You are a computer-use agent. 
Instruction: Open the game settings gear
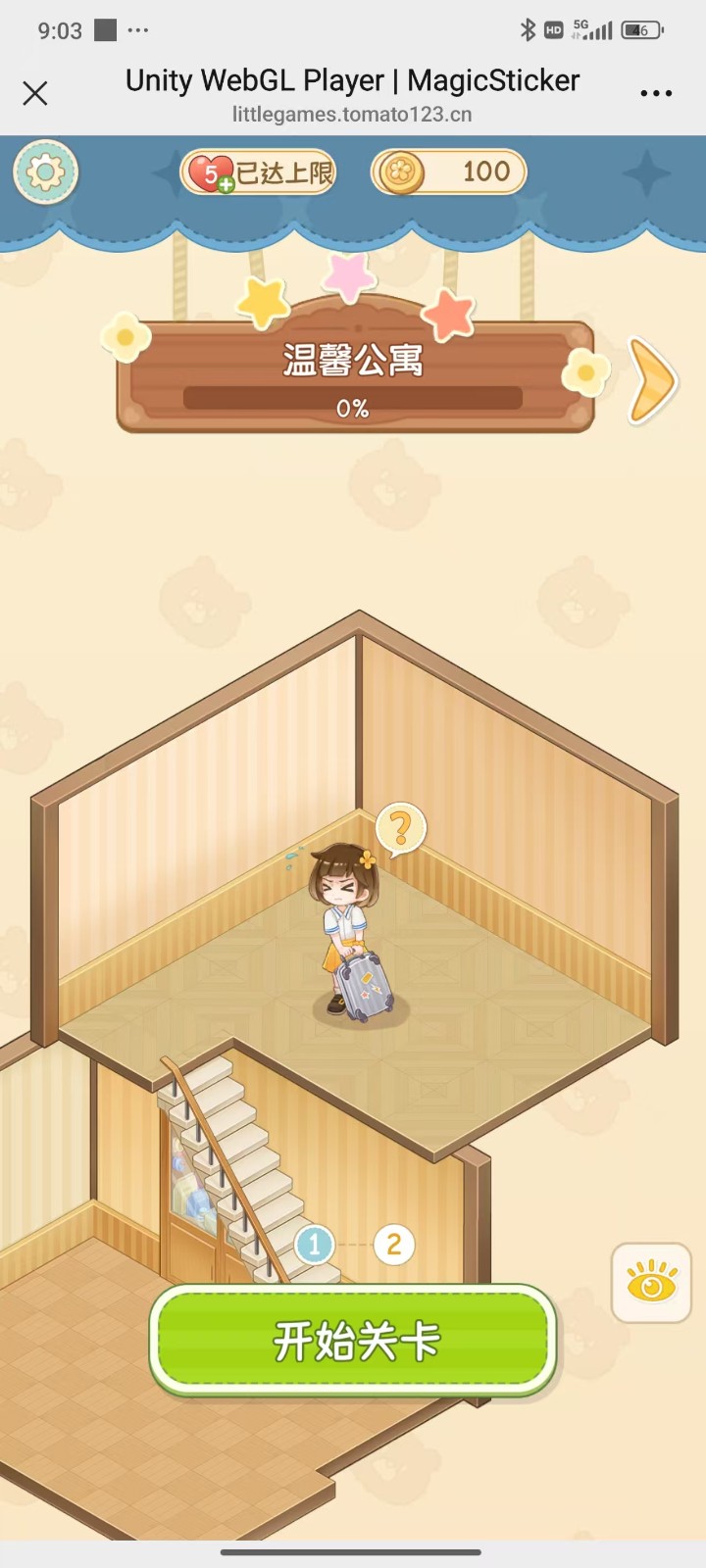point(45,172)
